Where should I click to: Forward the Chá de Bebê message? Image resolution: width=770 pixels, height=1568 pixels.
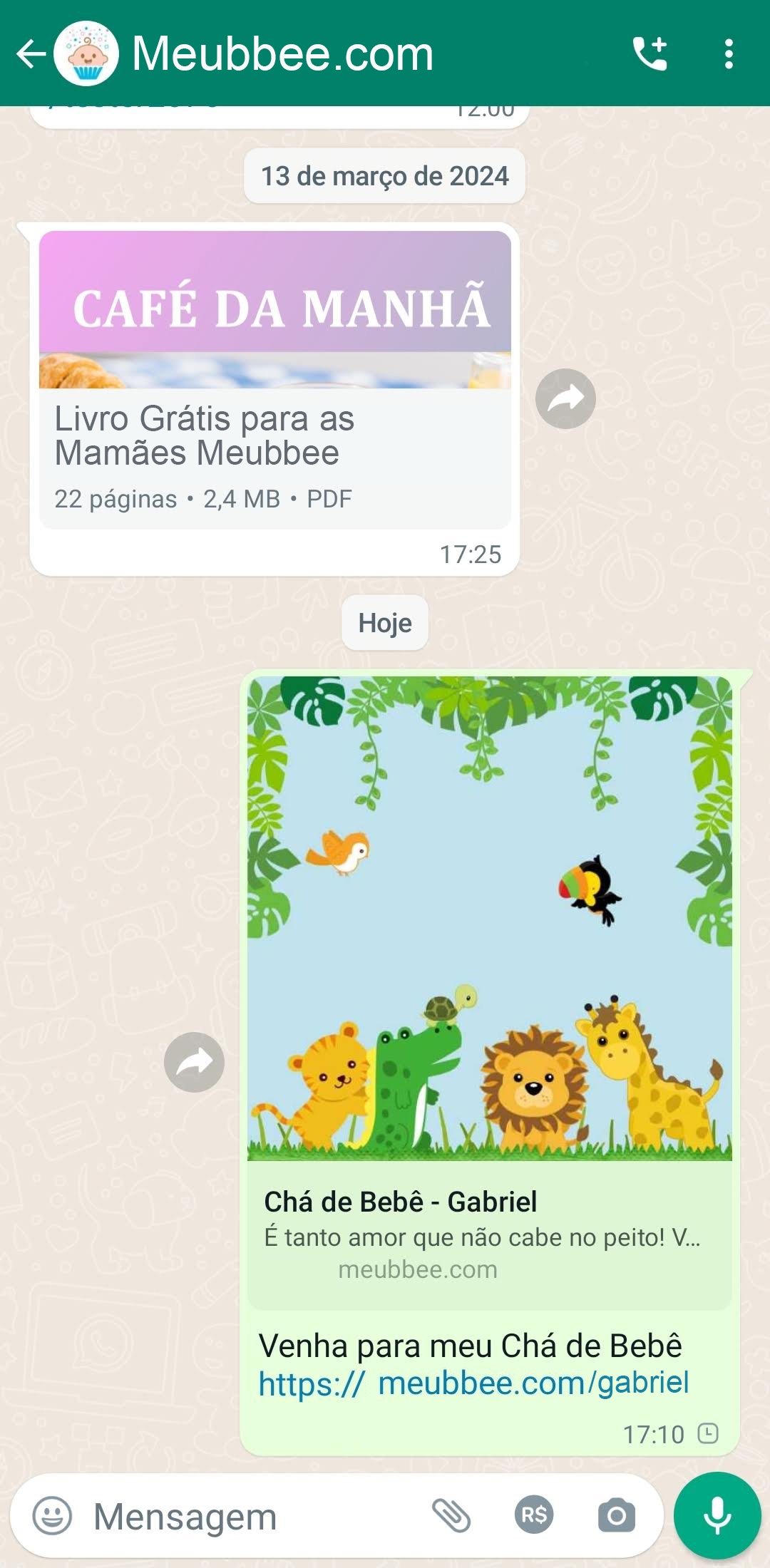pyautogui.click(x=194, y=1062)
